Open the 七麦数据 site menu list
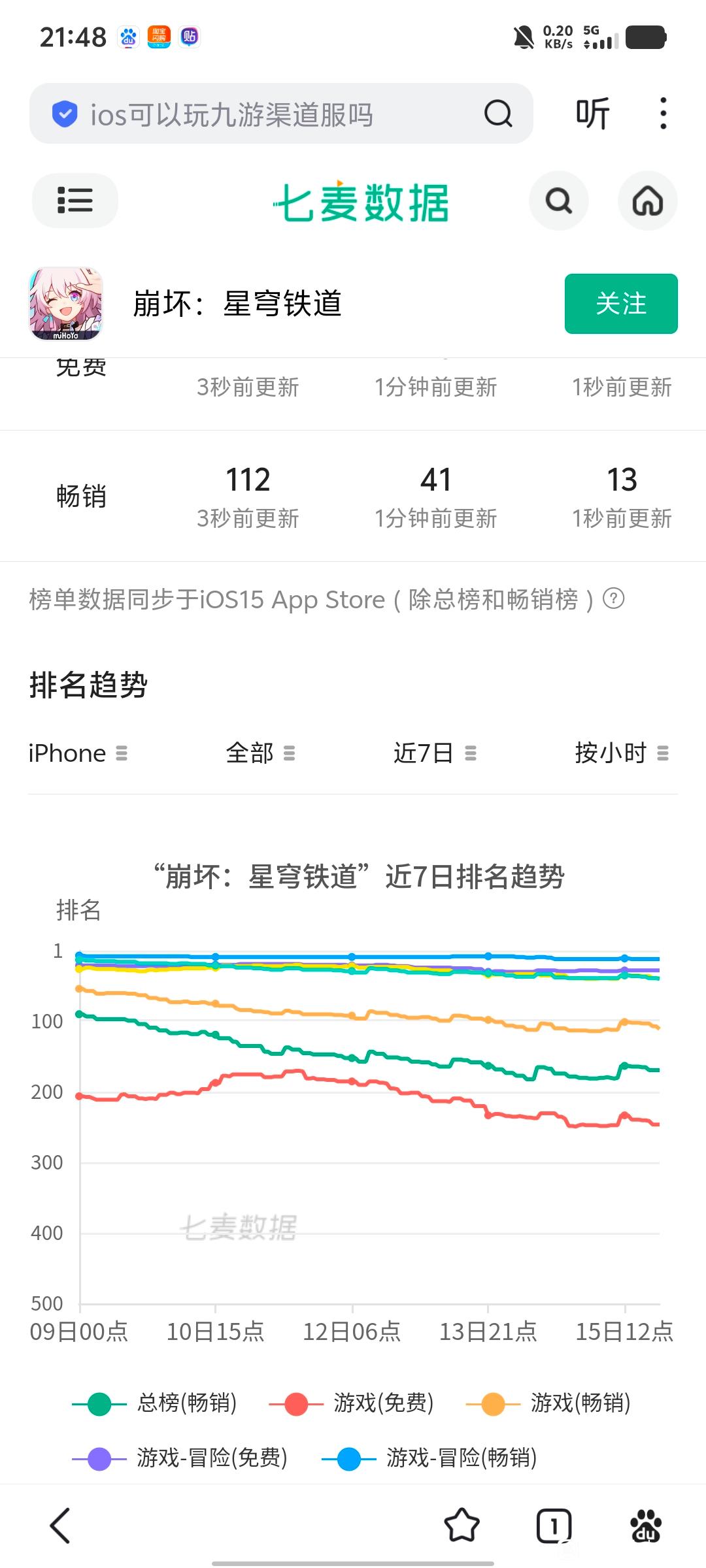The height and width of the screenshot is (1568, 706). [75, 201]
